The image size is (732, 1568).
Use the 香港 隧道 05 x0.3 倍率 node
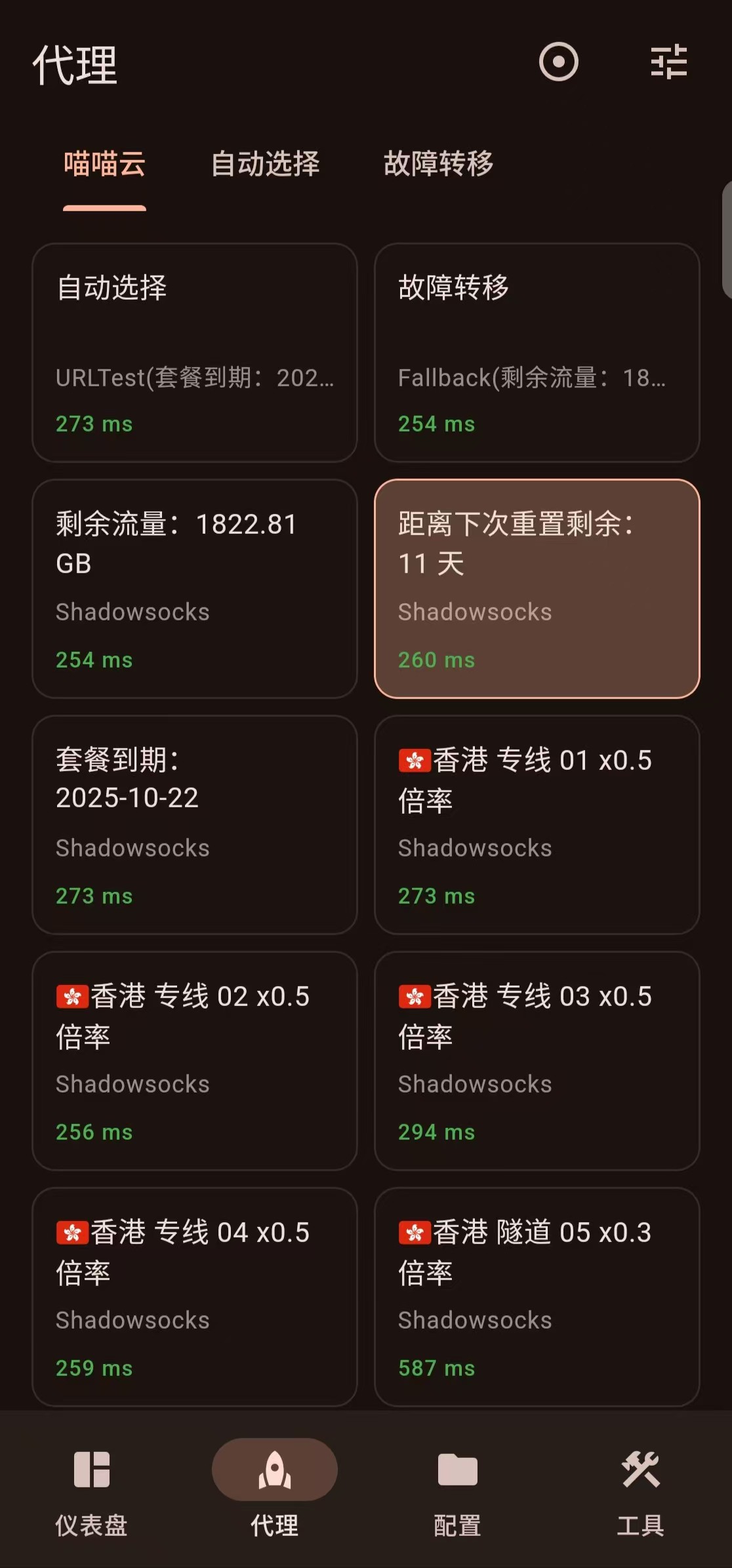537,1297
